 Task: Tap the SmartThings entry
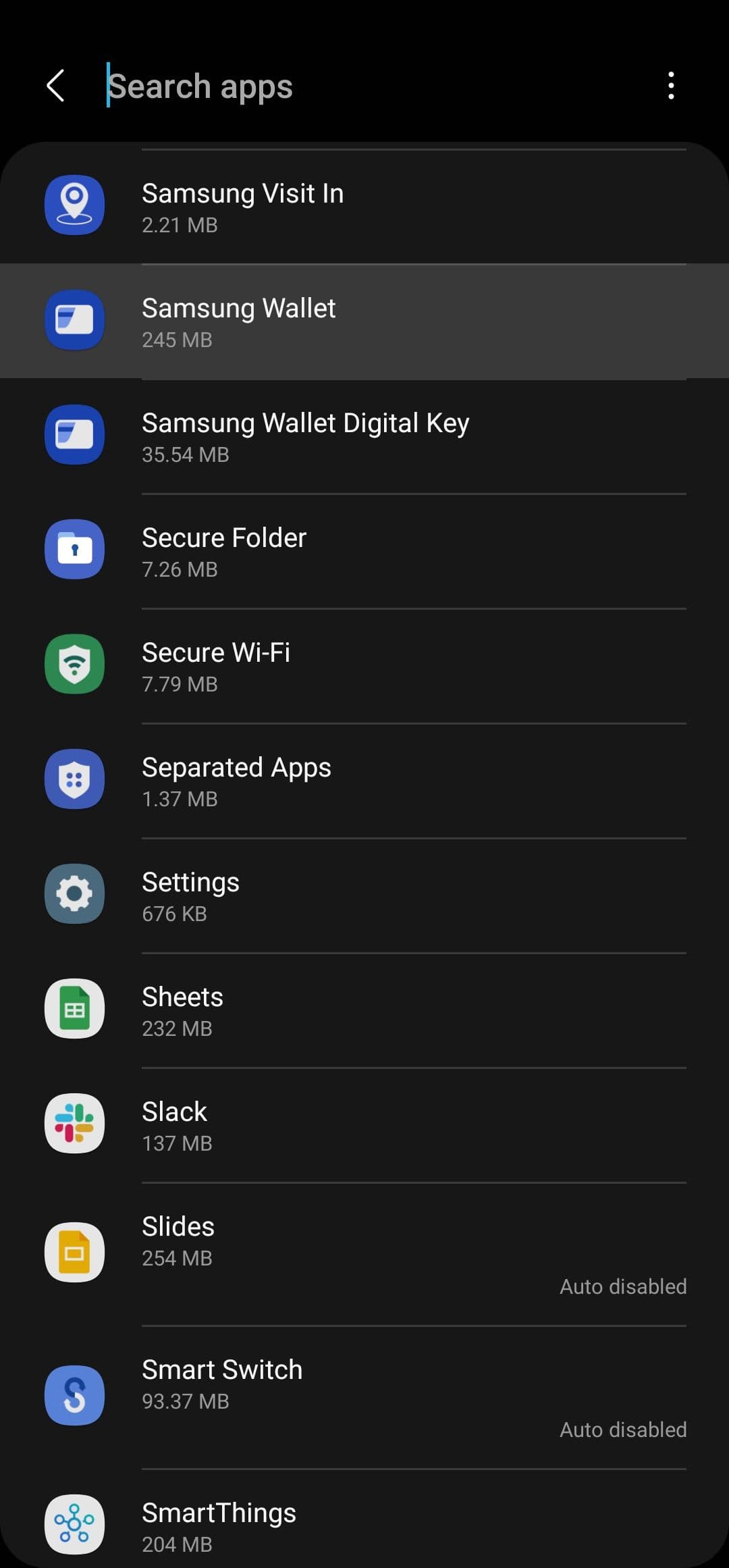tap(364, 1525)
